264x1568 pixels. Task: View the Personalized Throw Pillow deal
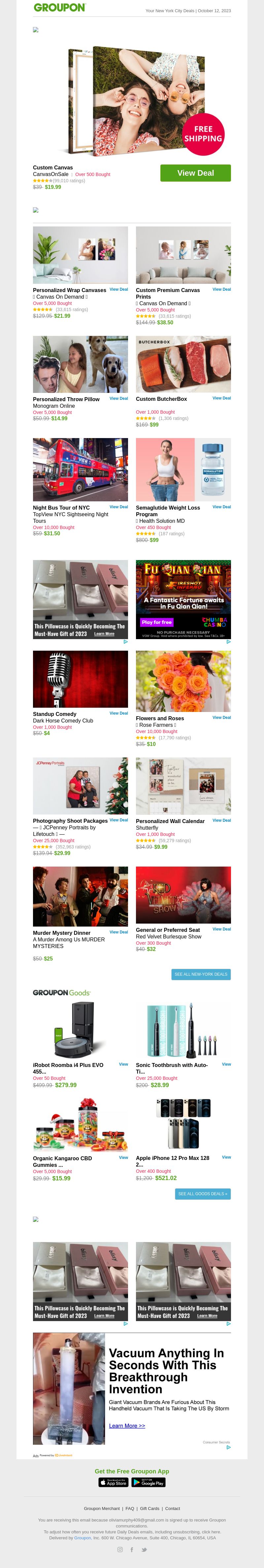point(118,399)
